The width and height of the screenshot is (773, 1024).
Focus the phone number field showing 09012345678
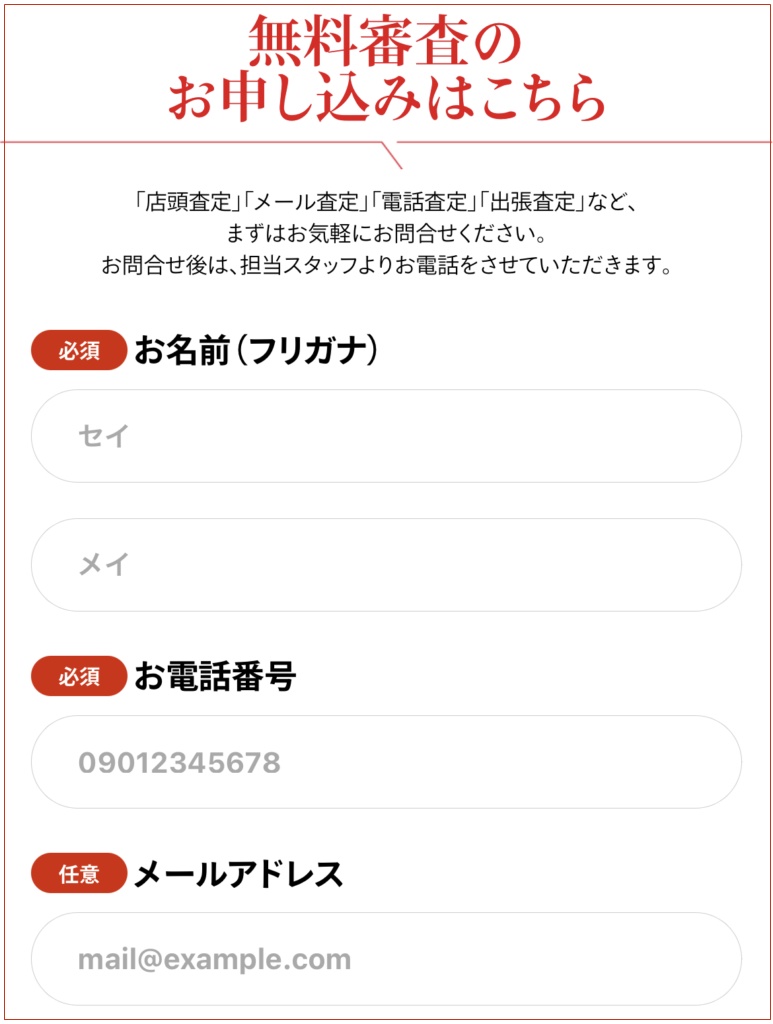pyautogui.click(x=386, y=762)
